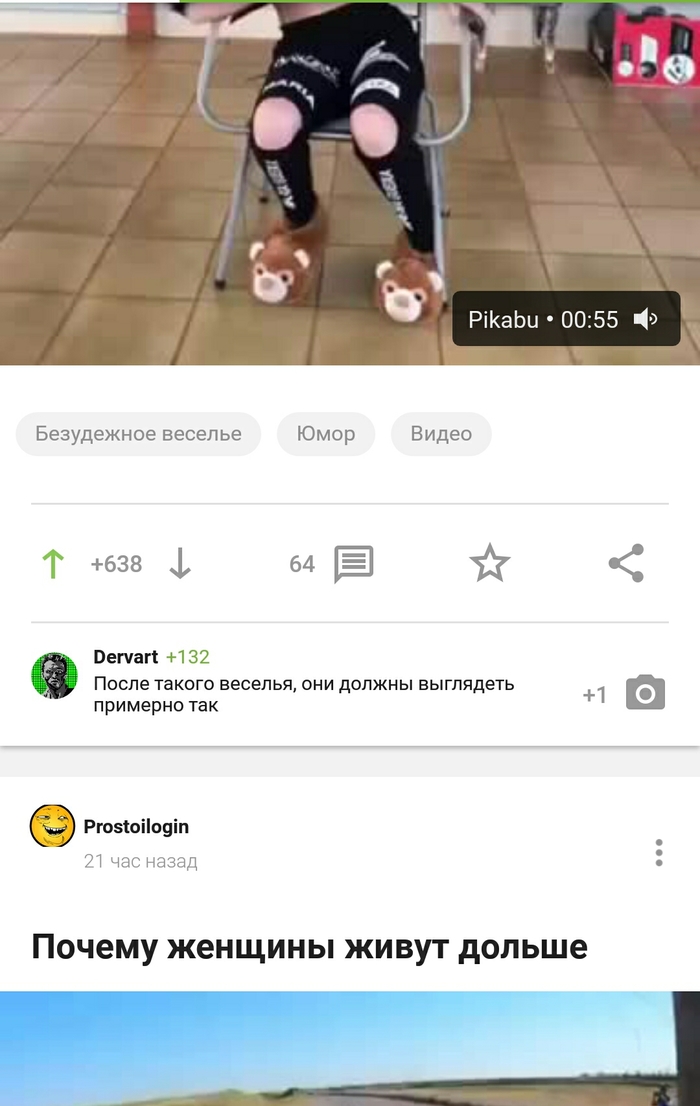Filter by the Видео tag
Viewport: 700px width, 1106px height.
point(441,434)
